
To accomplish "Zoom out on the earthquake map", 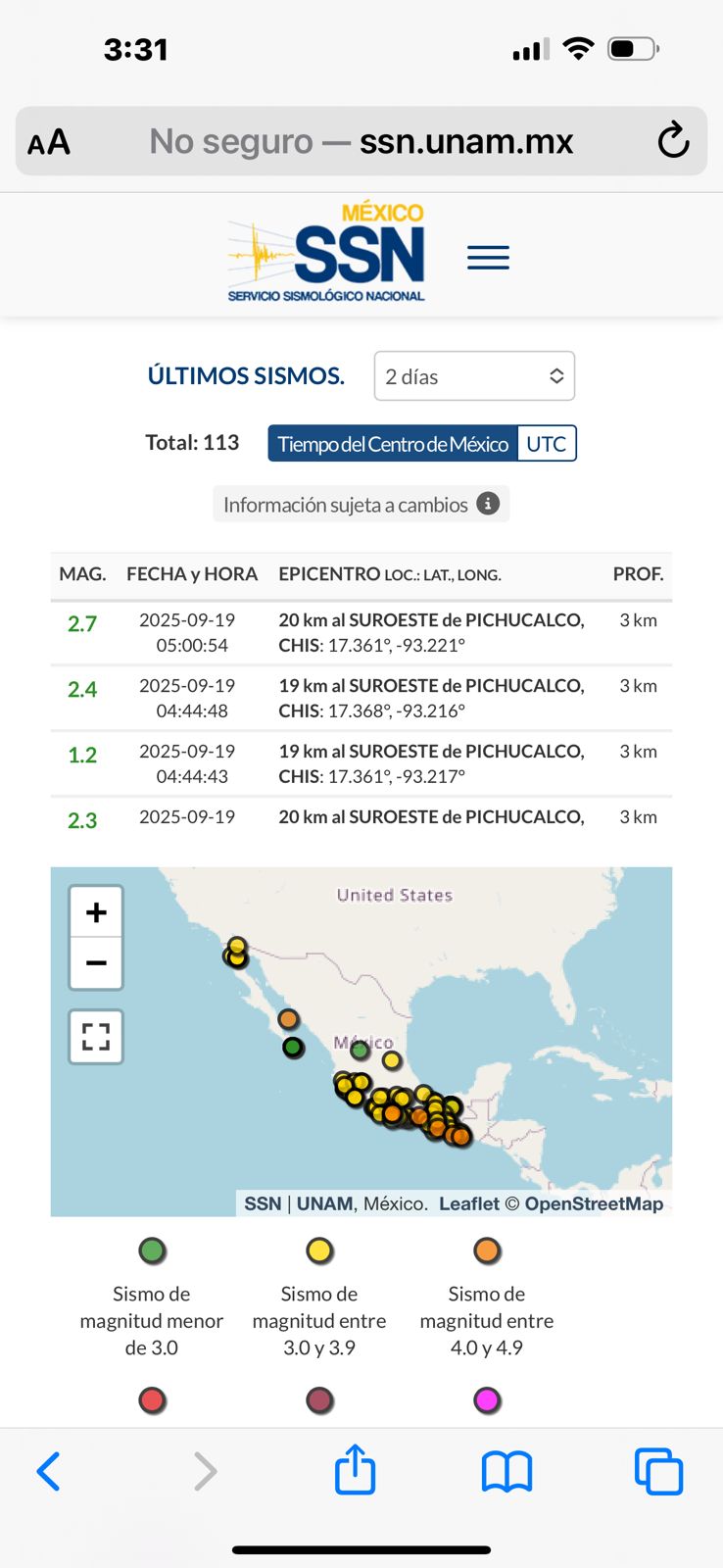I will (96, 963).
